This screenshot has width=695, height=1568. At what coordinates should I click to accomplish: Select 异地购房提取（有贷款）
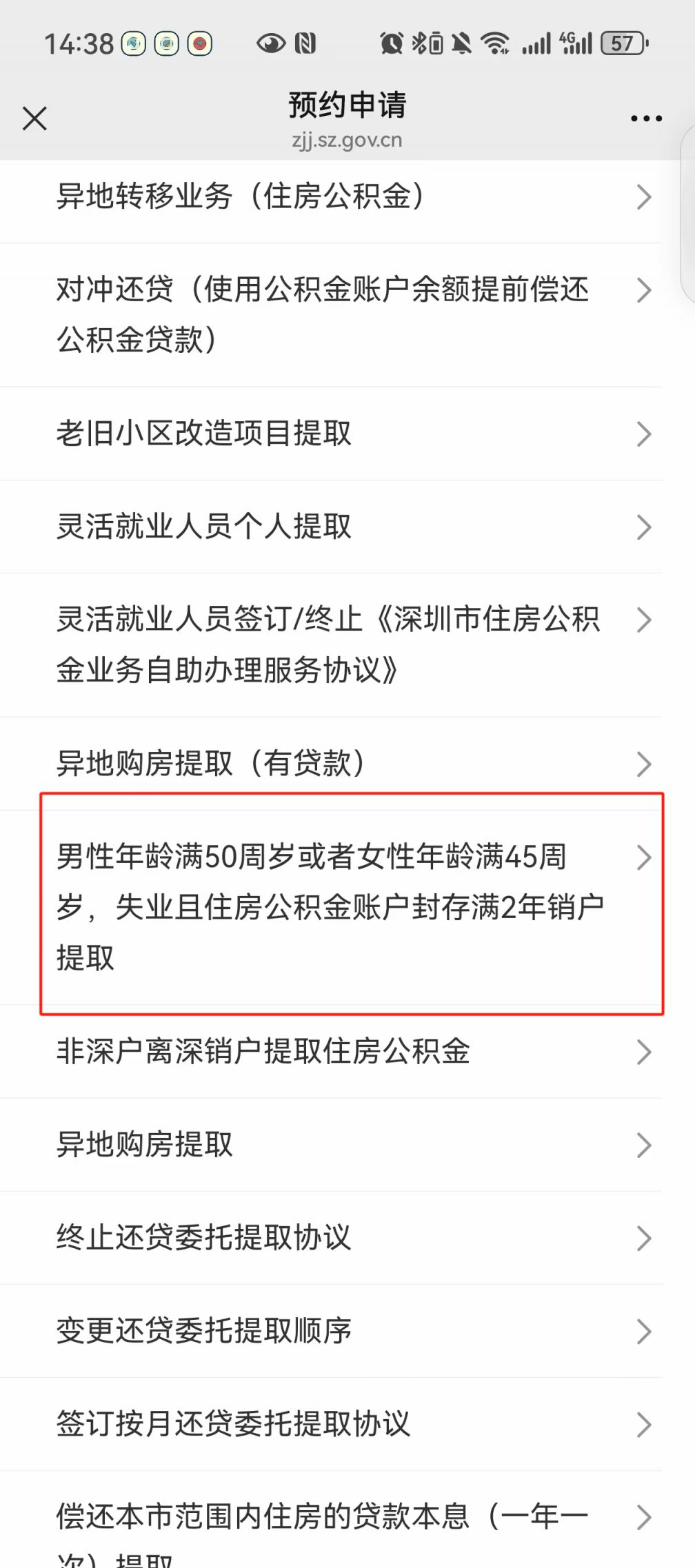tap(331, 764)
